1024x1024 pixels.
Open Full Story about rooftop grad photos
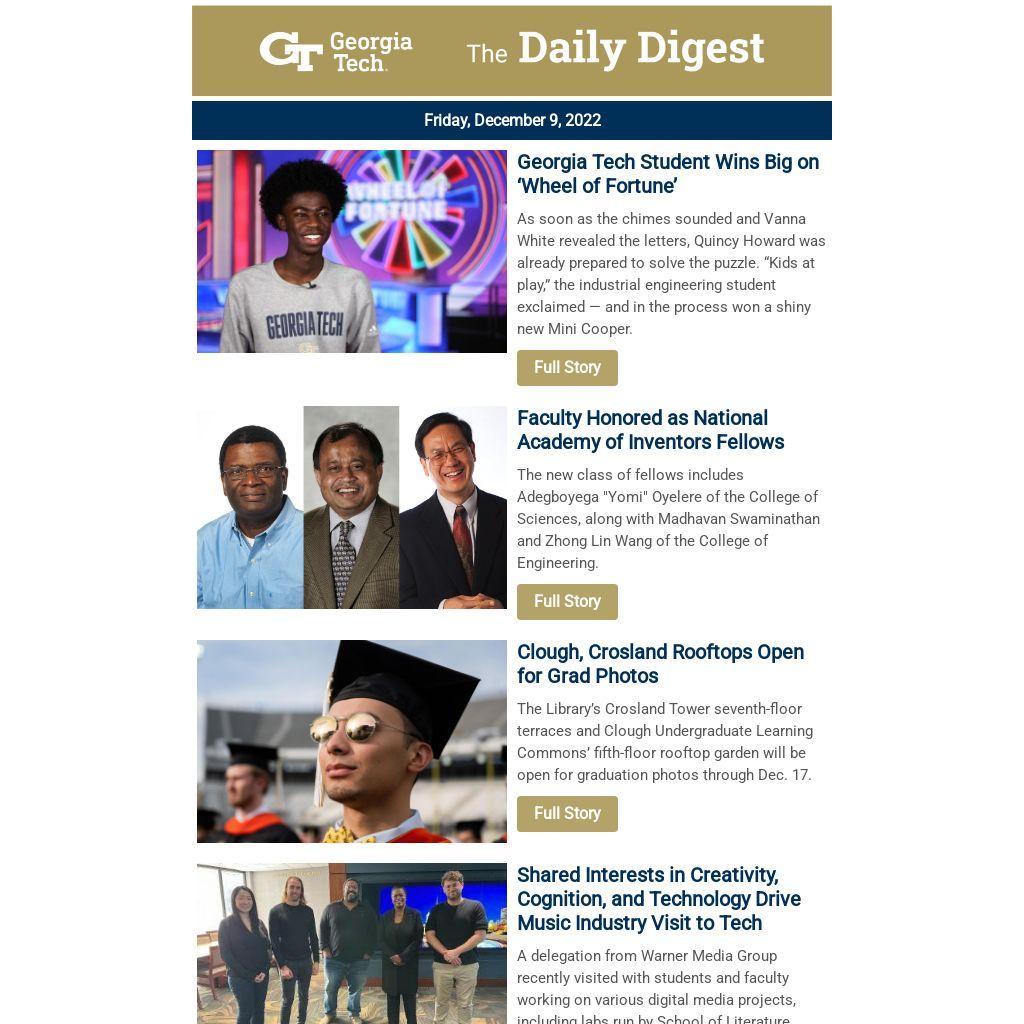[567, 814]
